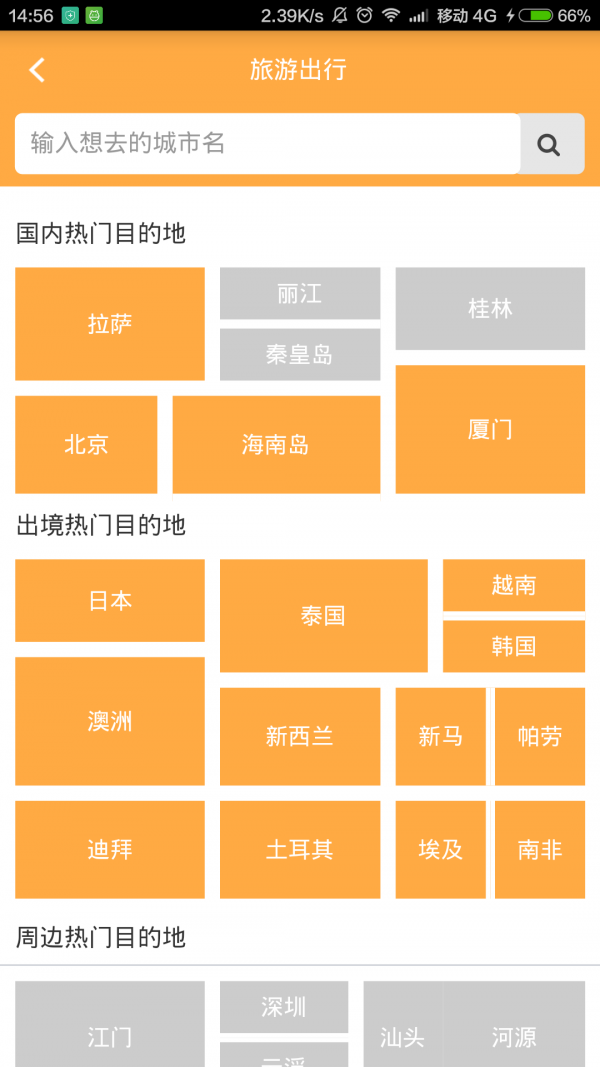
Task: Select the 拉萨 destination tile
Action: click(110, 324)
